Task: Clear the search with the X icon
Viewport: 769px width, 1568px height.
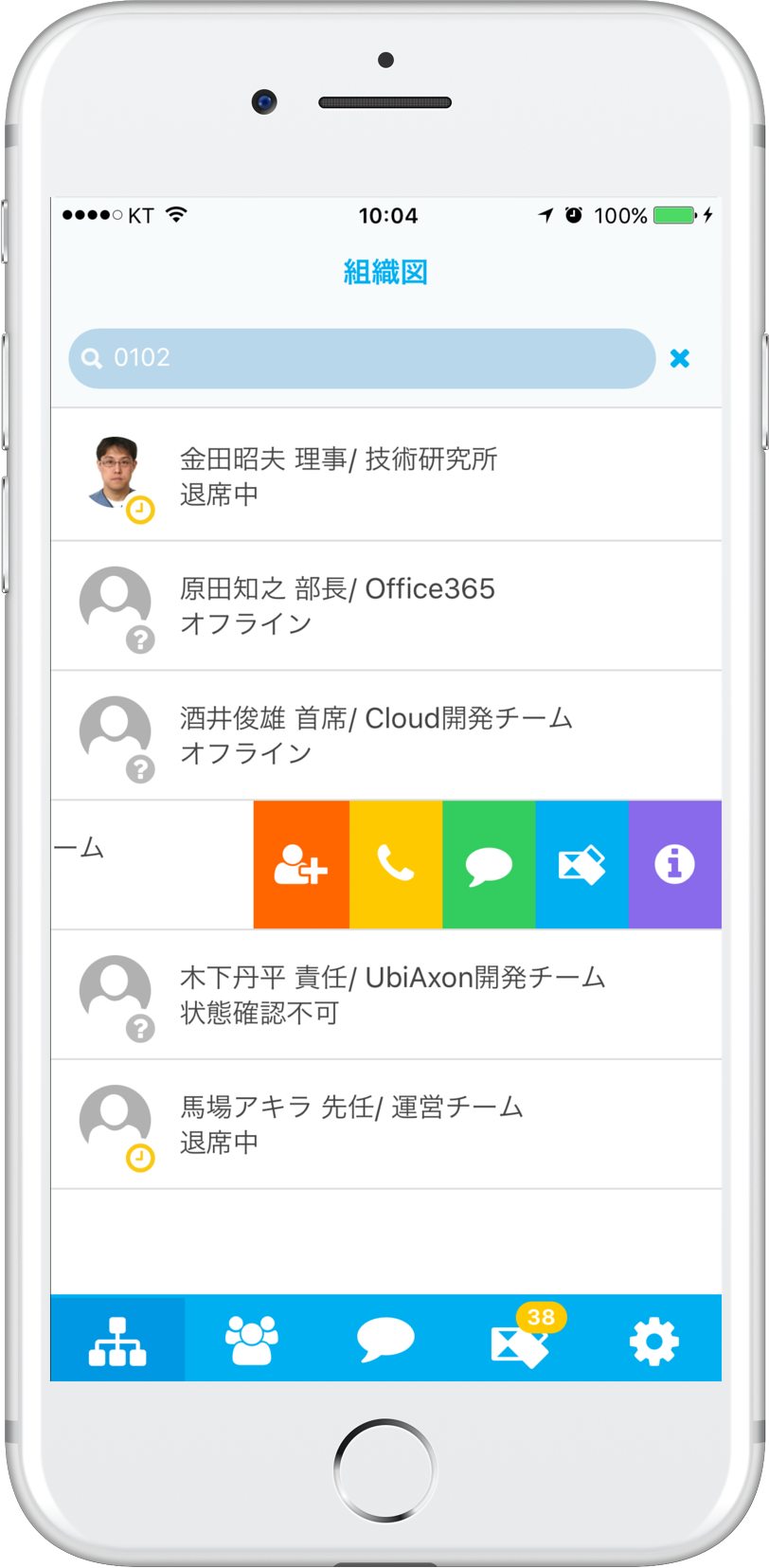Action: tap(679, 358)
